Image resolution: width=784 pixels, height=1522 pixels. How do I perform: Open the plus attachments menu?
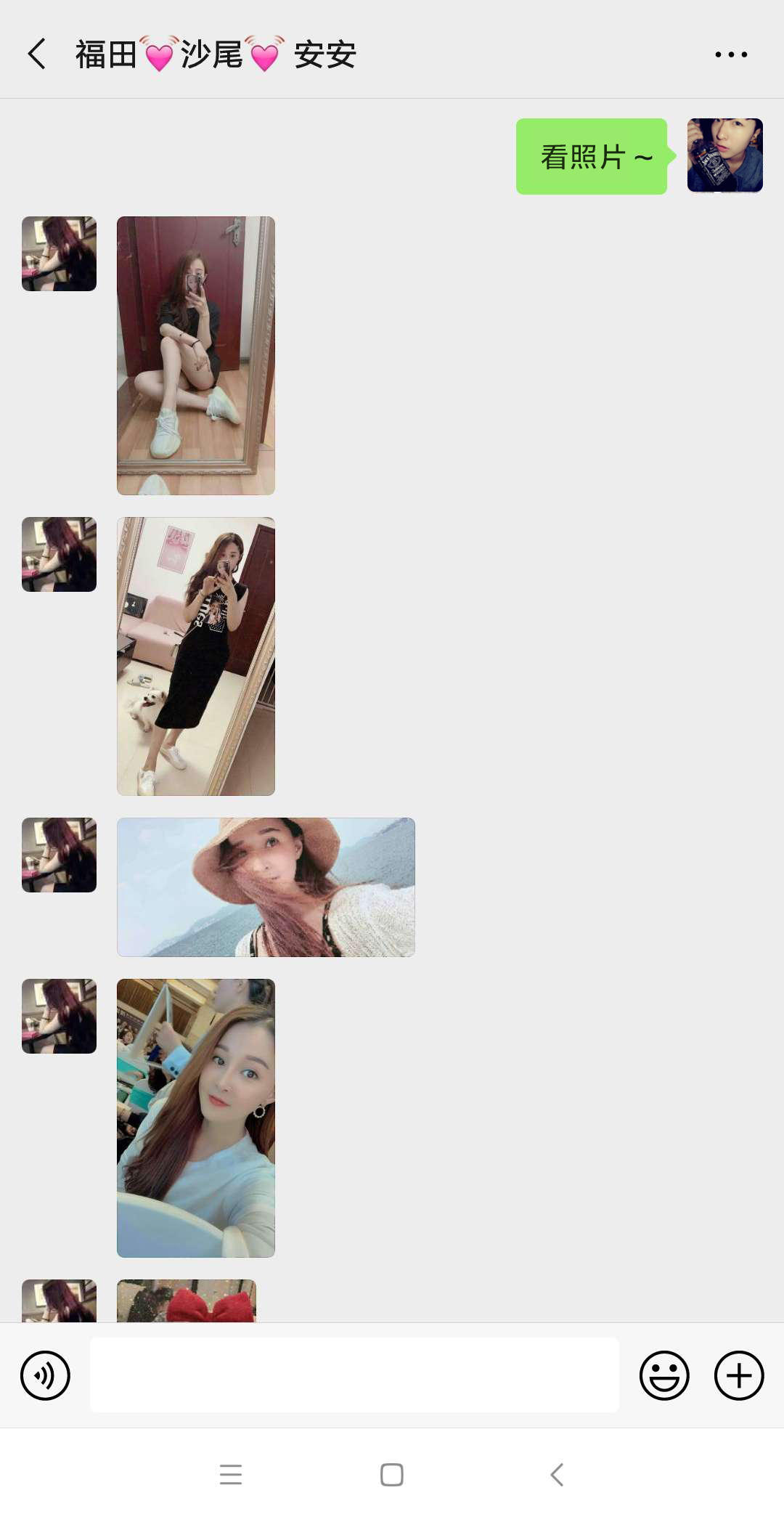coord(738,1375)
